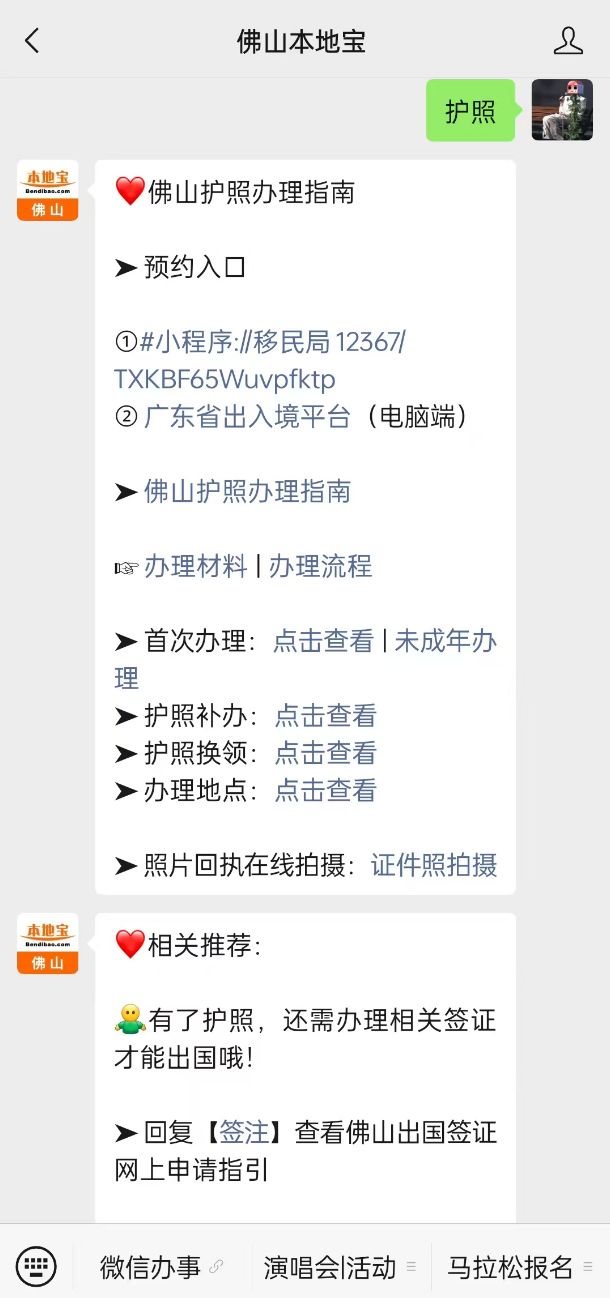
Task: Tap 点击查看 next to 办理地点
Action: point(325,791)
